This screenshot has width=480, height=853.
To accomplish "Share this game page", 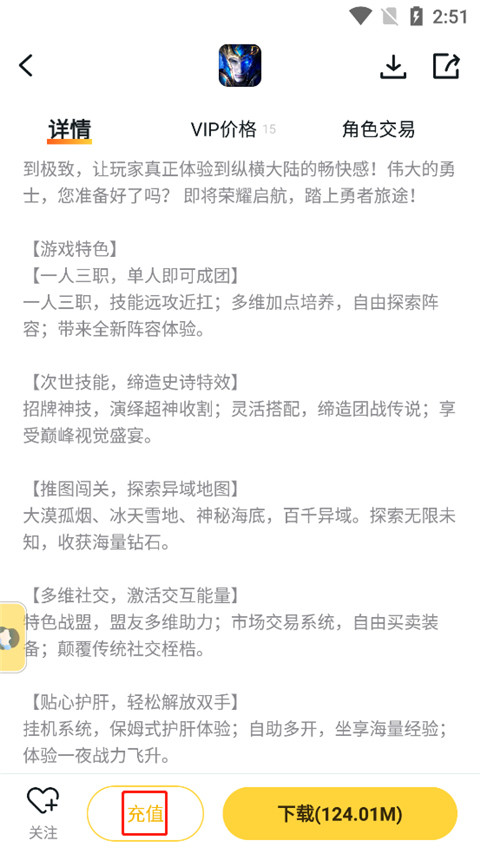I will (446, 66).
